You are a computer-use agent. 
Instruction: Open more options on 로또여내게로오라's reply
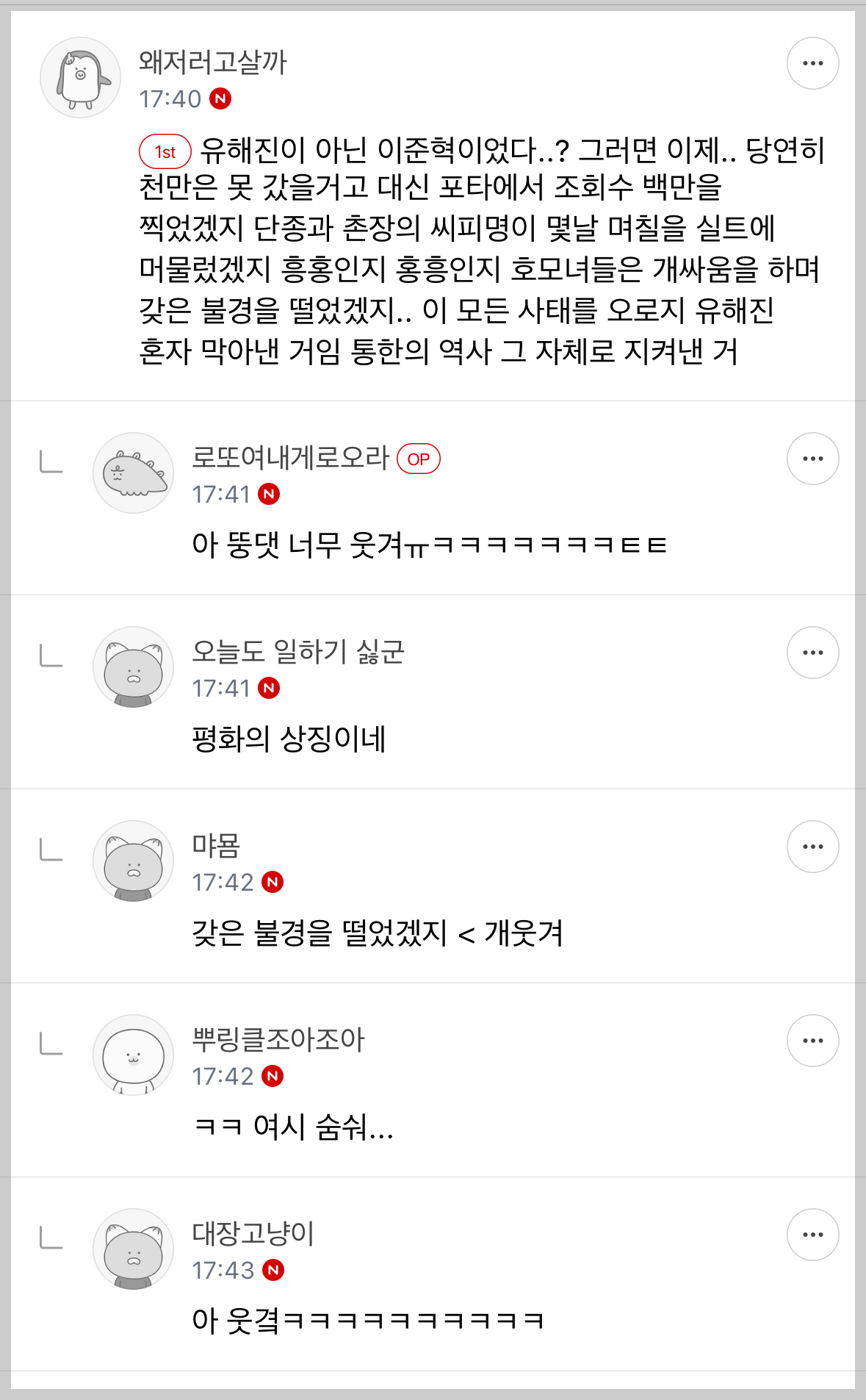[812, 459]
